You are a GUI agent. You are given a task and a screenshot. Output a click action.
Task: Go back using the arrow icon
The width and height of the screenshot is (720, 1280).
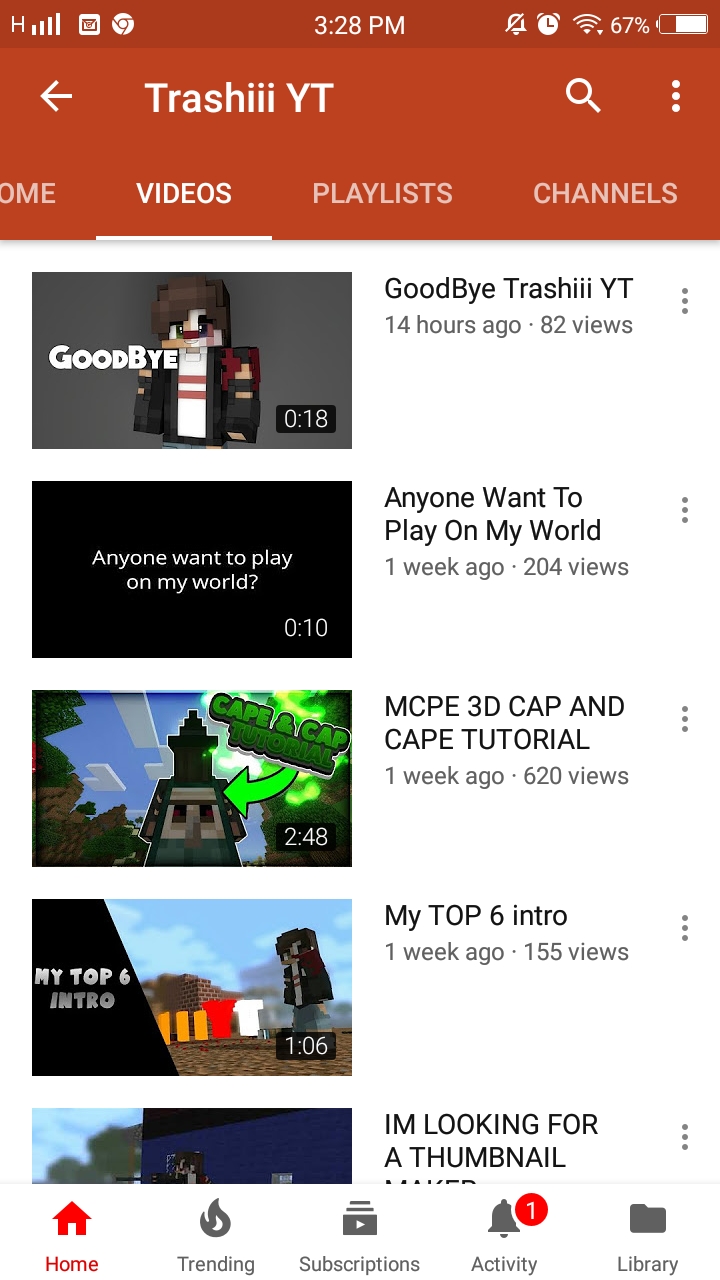coord(56,97)
